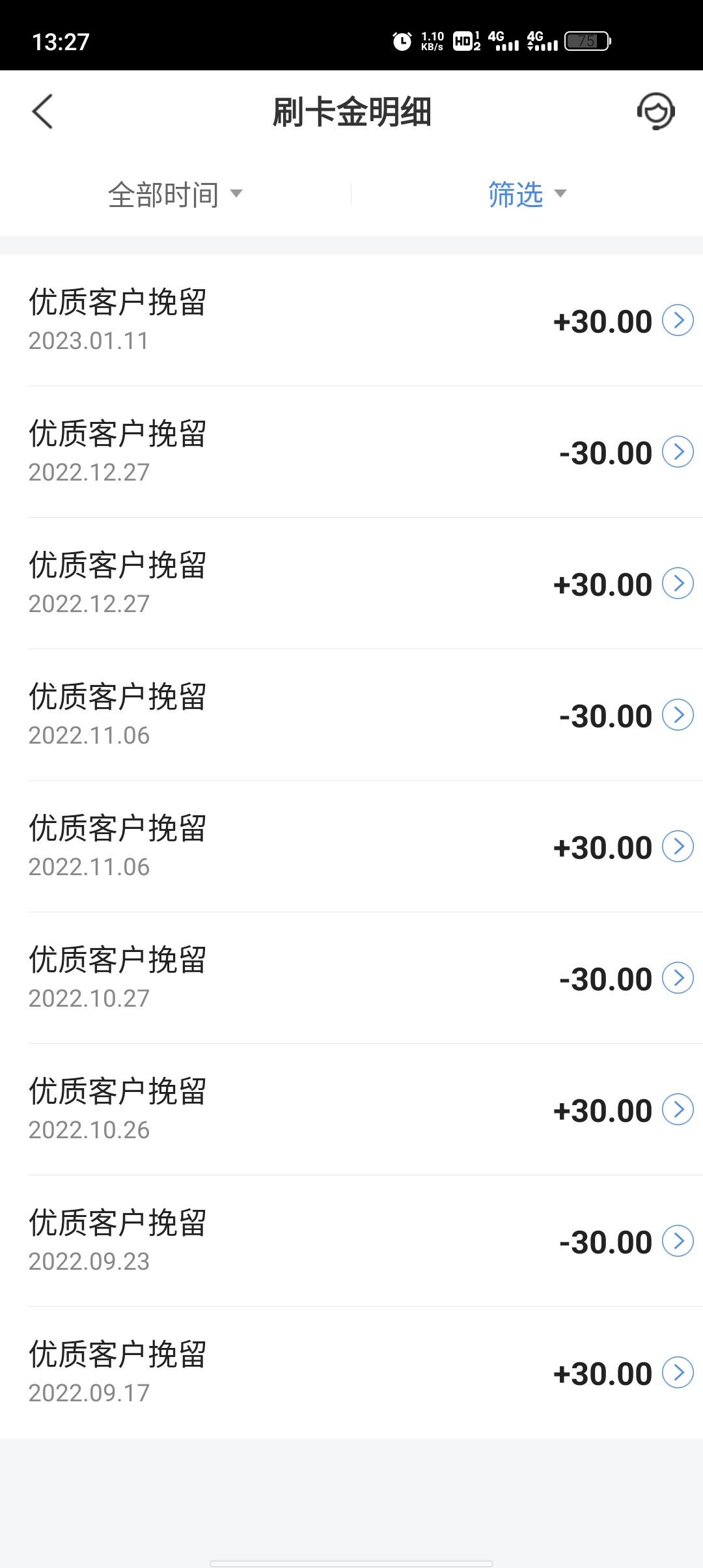The height and width of the screenshot is (1568, 703).
Task: Open the +30.00 record dated 2023.01.11
Action: click(351, 320)
